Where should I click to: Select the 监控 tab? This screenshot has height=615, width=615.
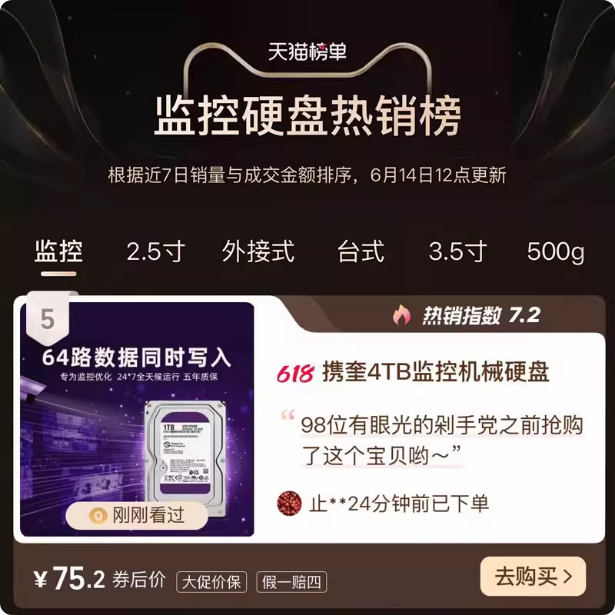pyautogui.click(x=58, y=251)
